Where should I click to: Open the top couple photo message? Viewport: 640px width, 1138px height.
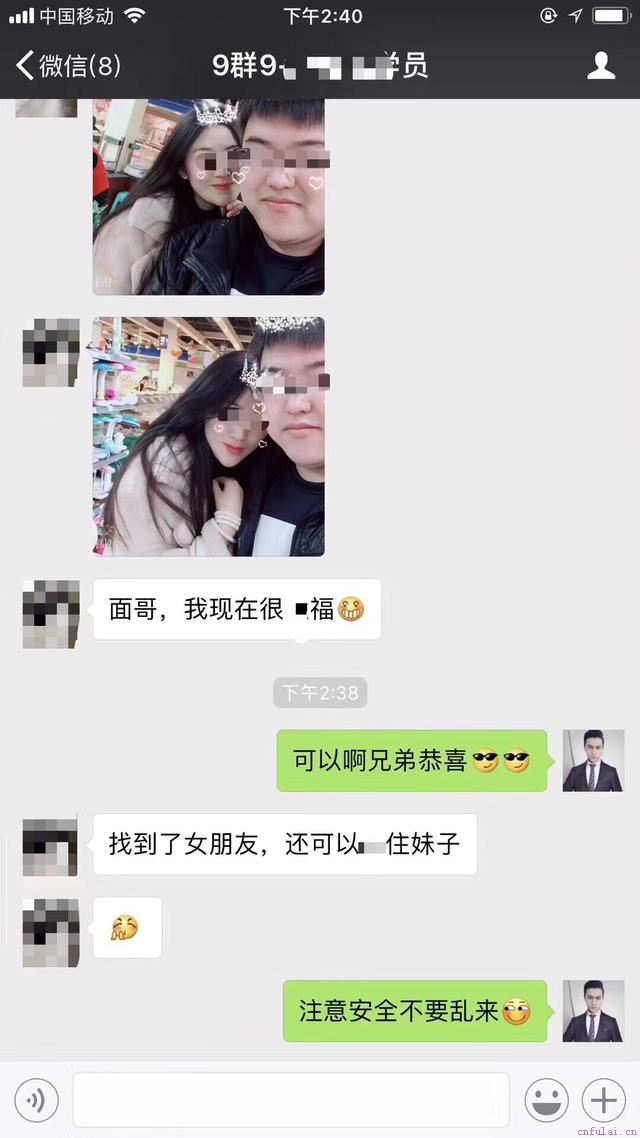[208, 196]
